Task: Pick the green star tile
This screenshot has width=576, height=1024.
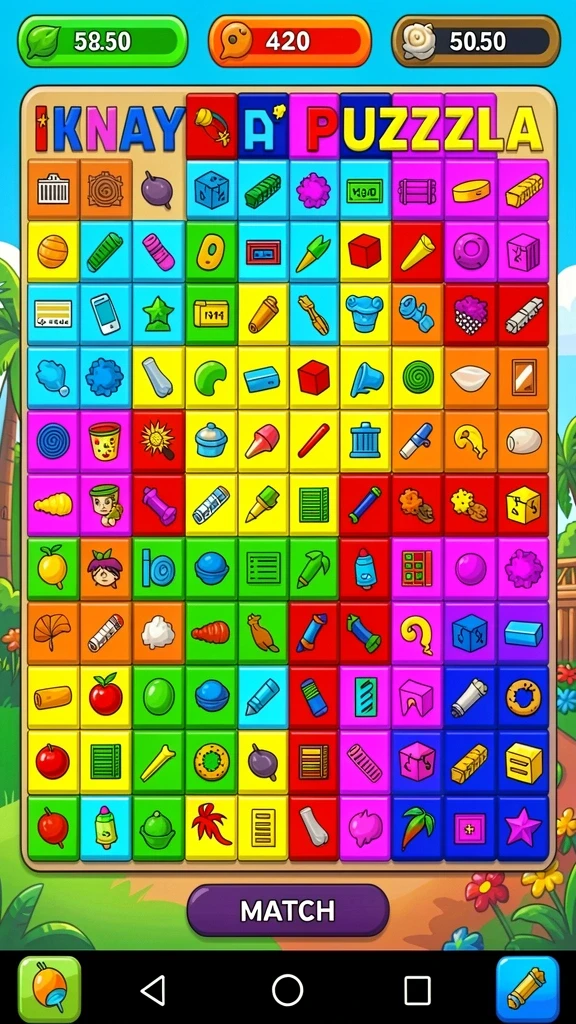Action: (x=158, y=314)
